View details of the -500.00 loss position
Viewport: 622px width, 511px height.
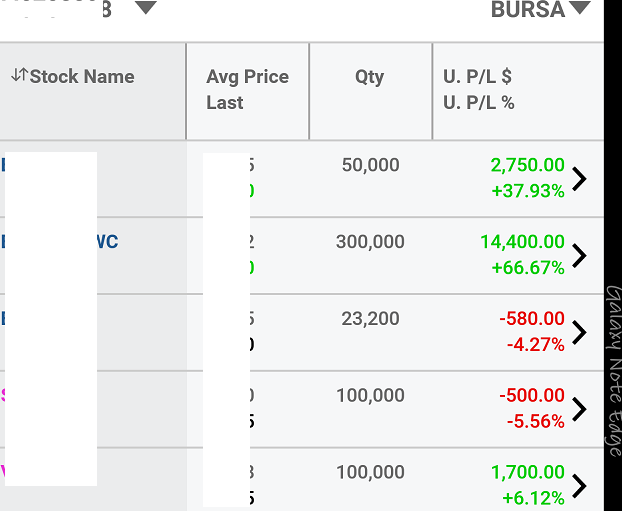pos(579,409)
